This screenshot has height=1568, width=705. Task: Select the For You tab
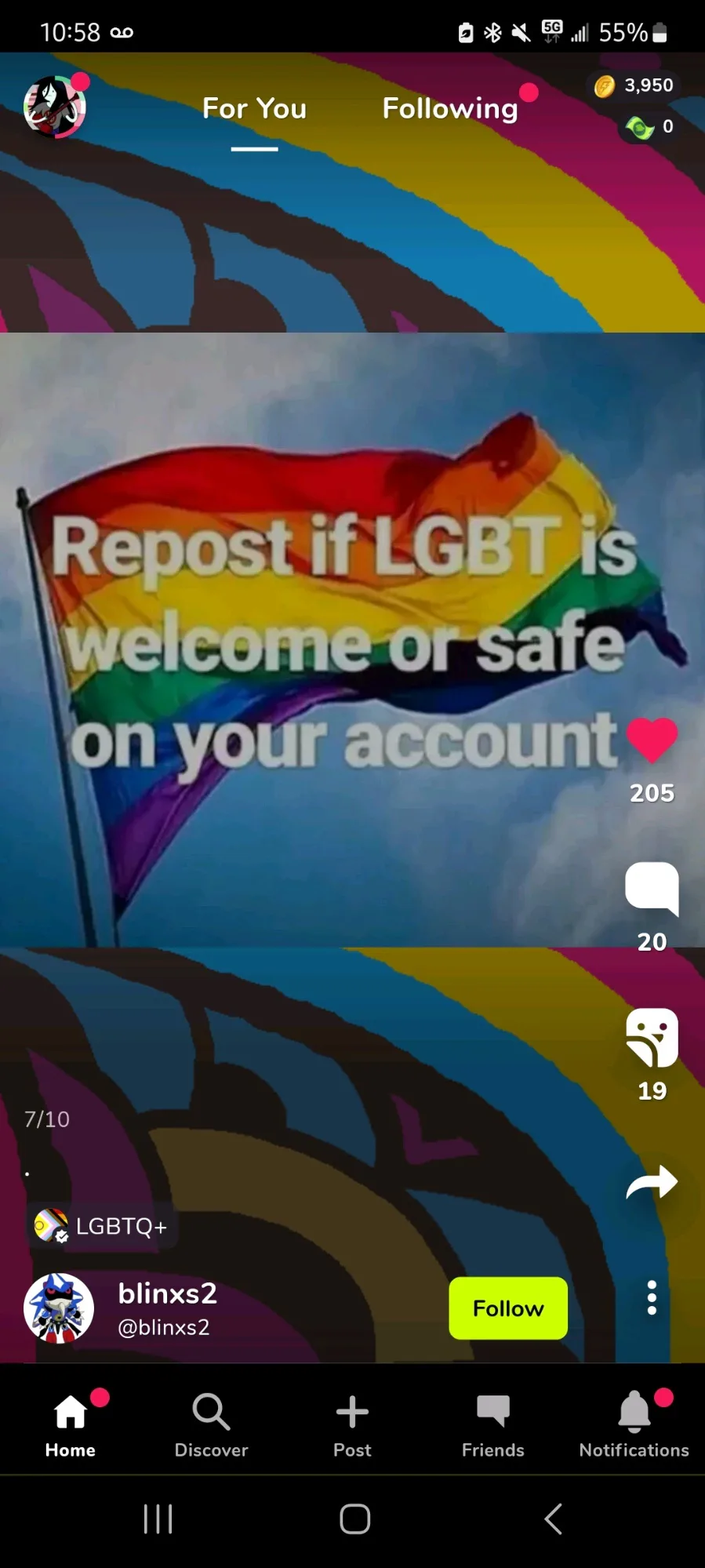254,108
